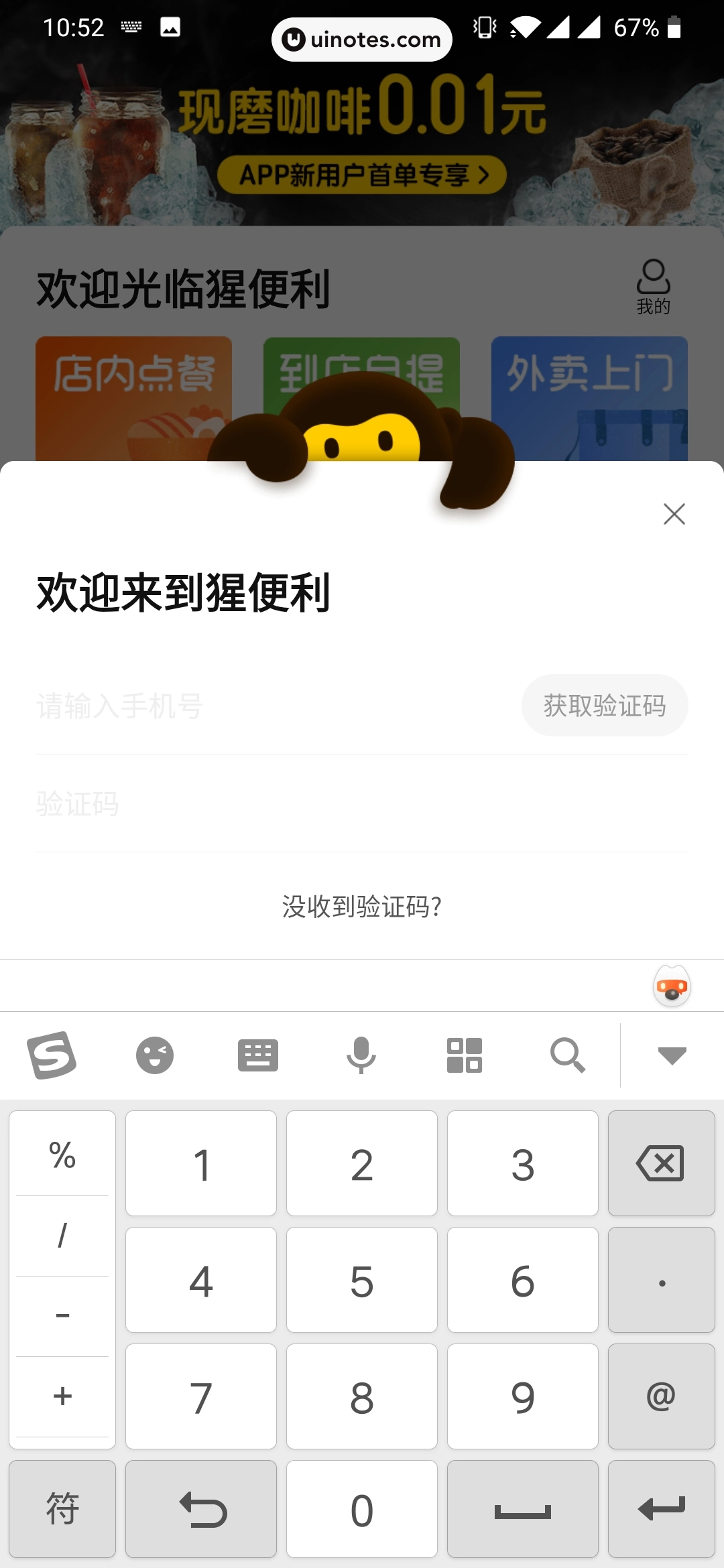Open the keyboard toolbox grid icon
Screen dimensions: 724x1568
(x=465, y=1055)
